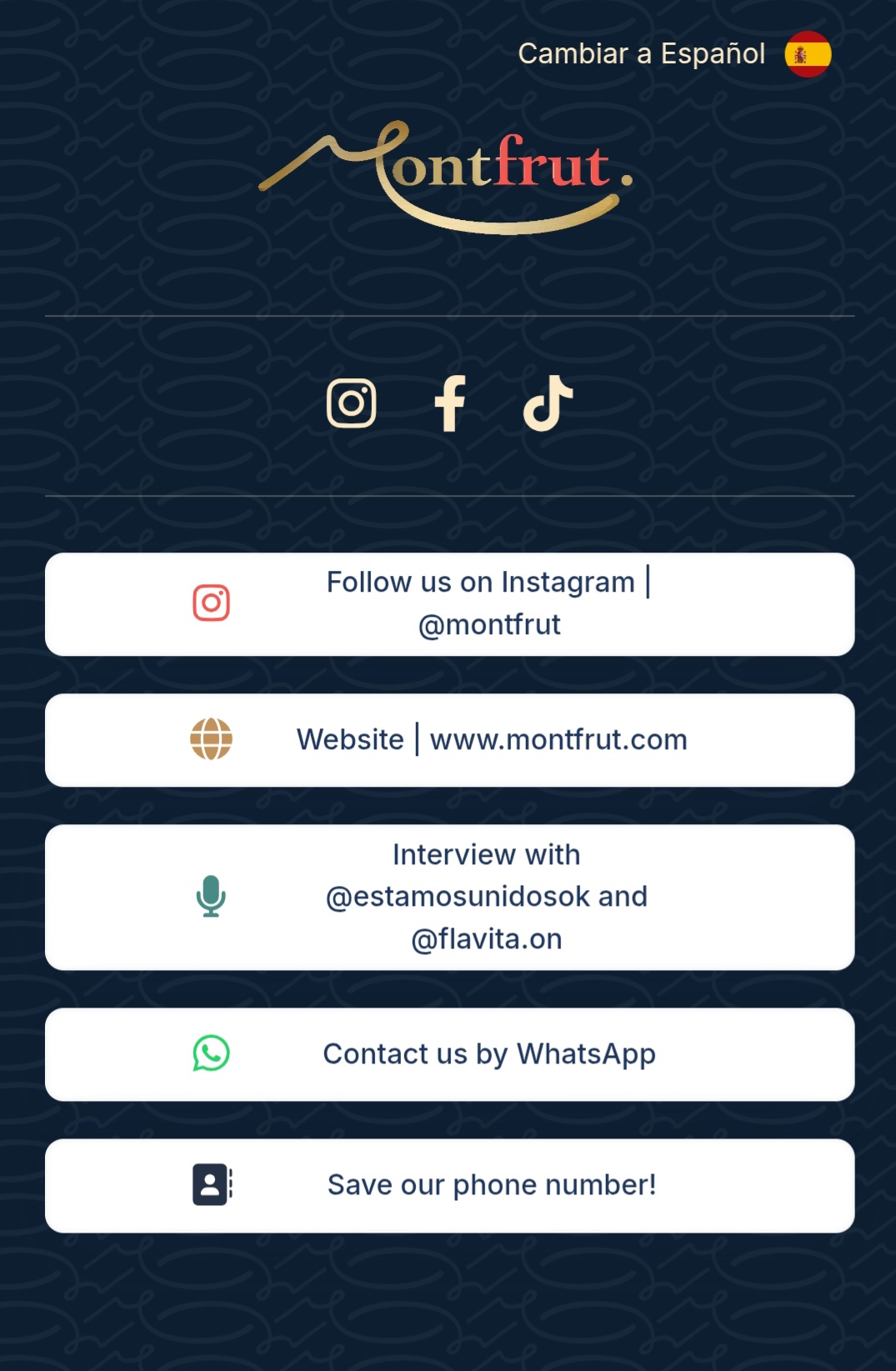The height and width of the screenshot is (1371, 896).
Task: Open Interview with @estamosunidosok and @flavita.on
Action: point(449,898)
